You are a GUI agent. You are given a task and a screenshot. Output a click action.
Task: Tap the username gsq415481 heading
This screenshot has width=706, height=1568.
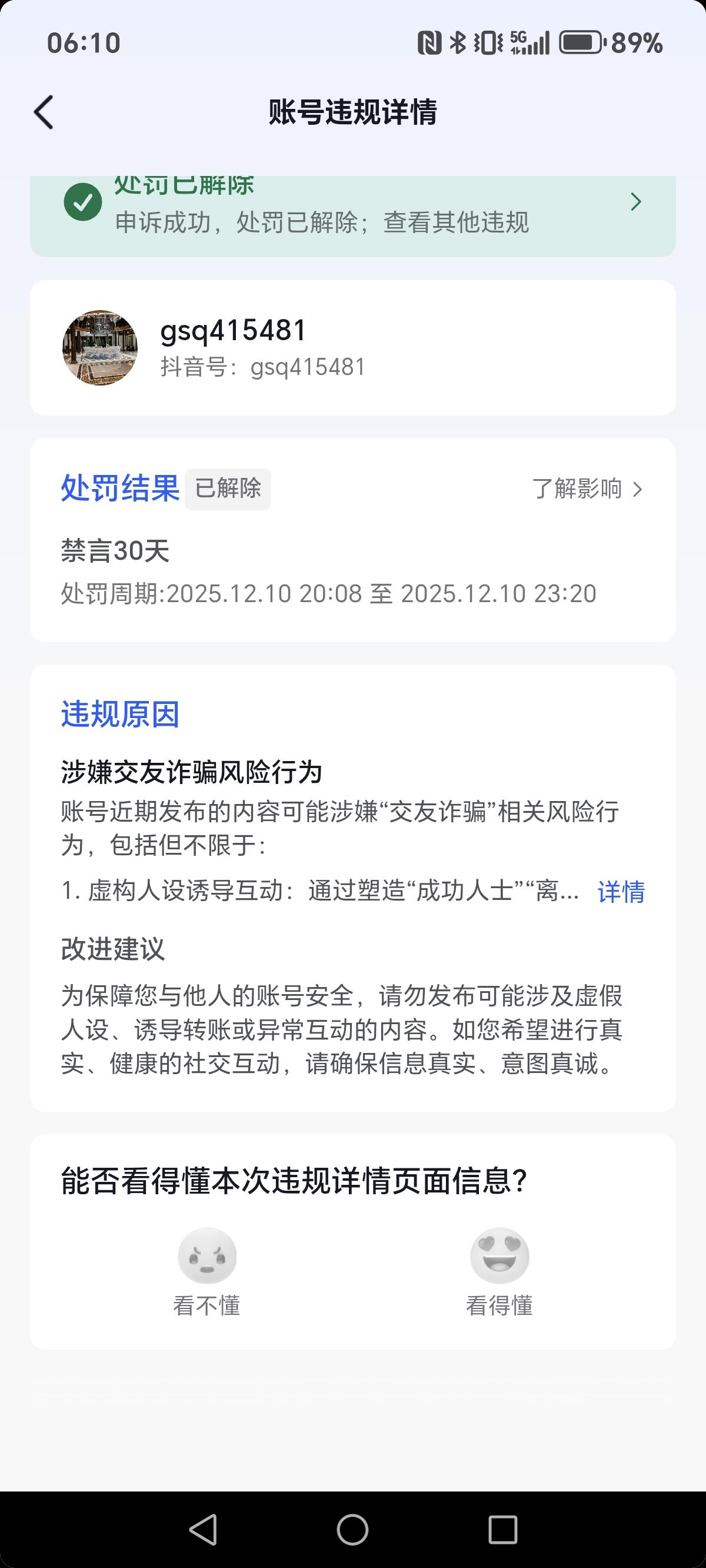tap(233, 332)
